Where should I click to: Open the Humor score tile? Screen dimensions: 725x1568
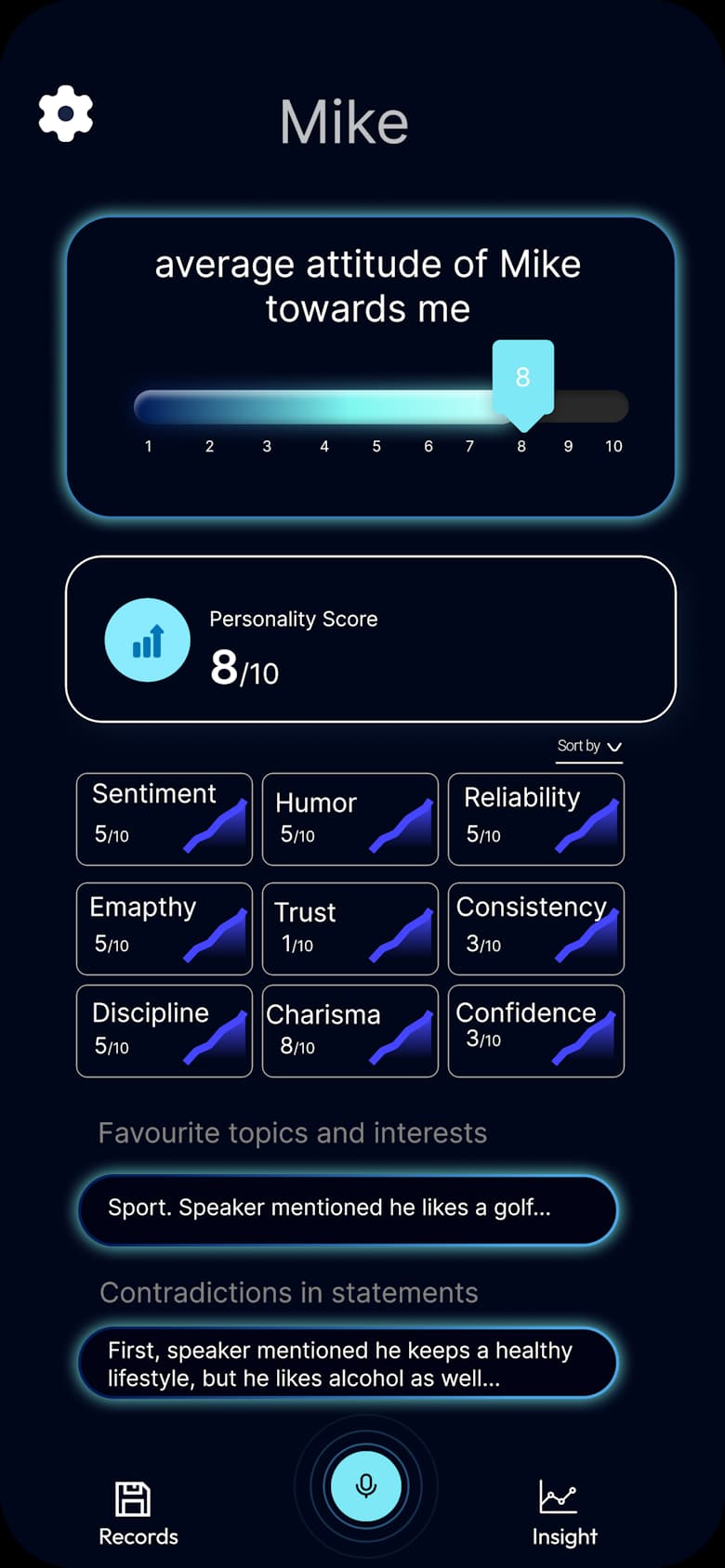pyautogui.click(x=349, y=819)
